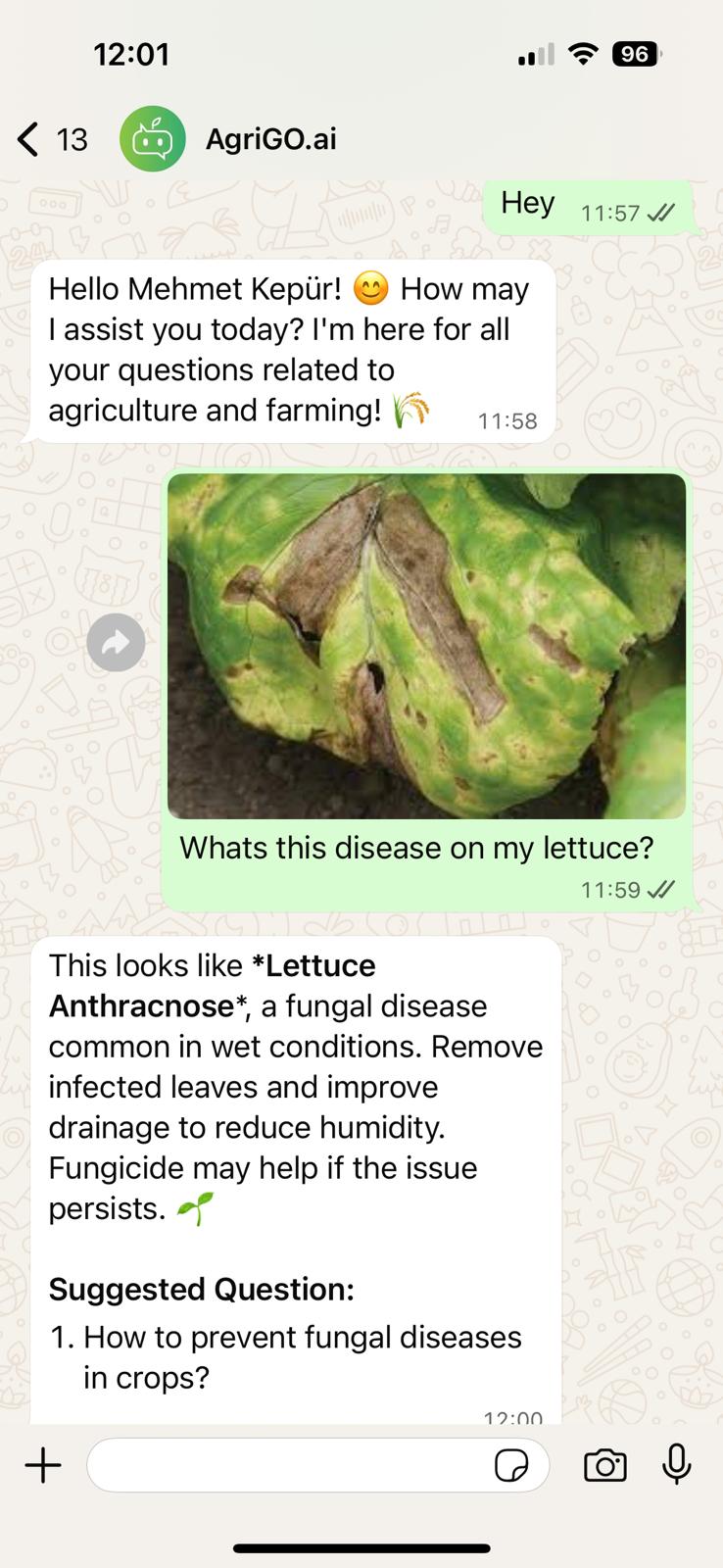Forward the lettuce photo message
This screenshot has width=723, height=1568.
[x=116, y=643]
